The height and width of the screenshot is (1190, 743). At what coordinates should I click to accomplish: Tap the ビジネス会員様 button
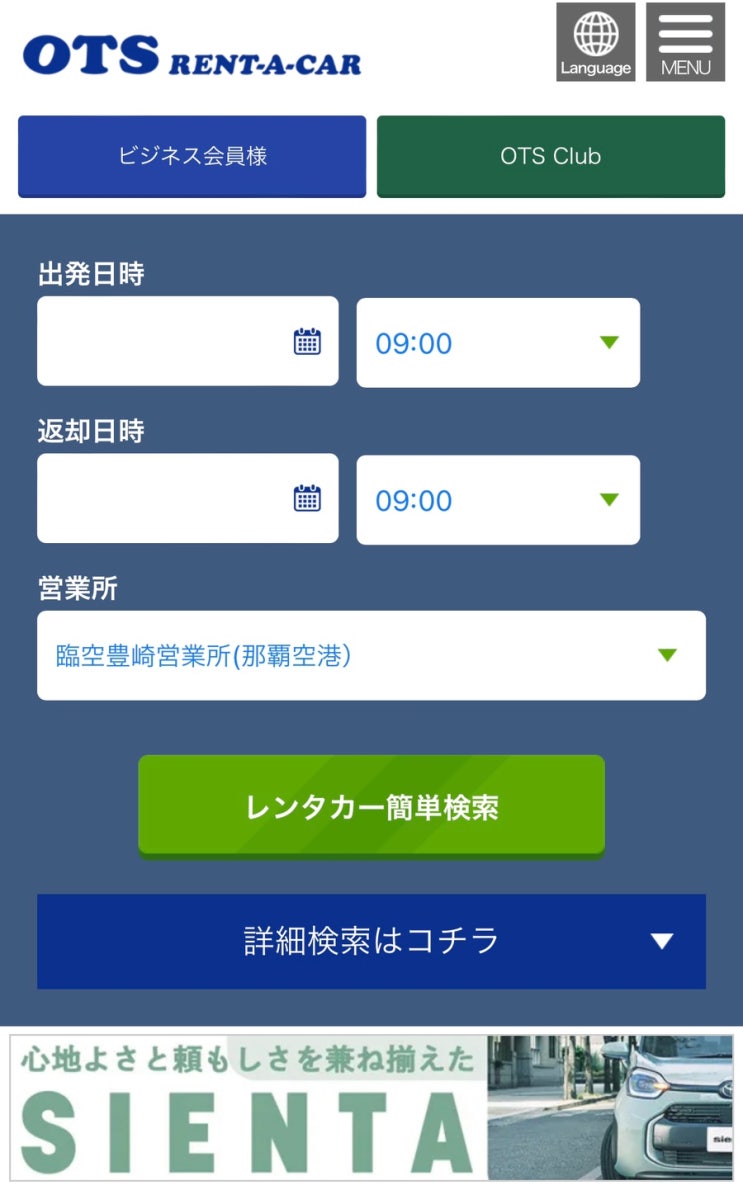click(192, 156)
